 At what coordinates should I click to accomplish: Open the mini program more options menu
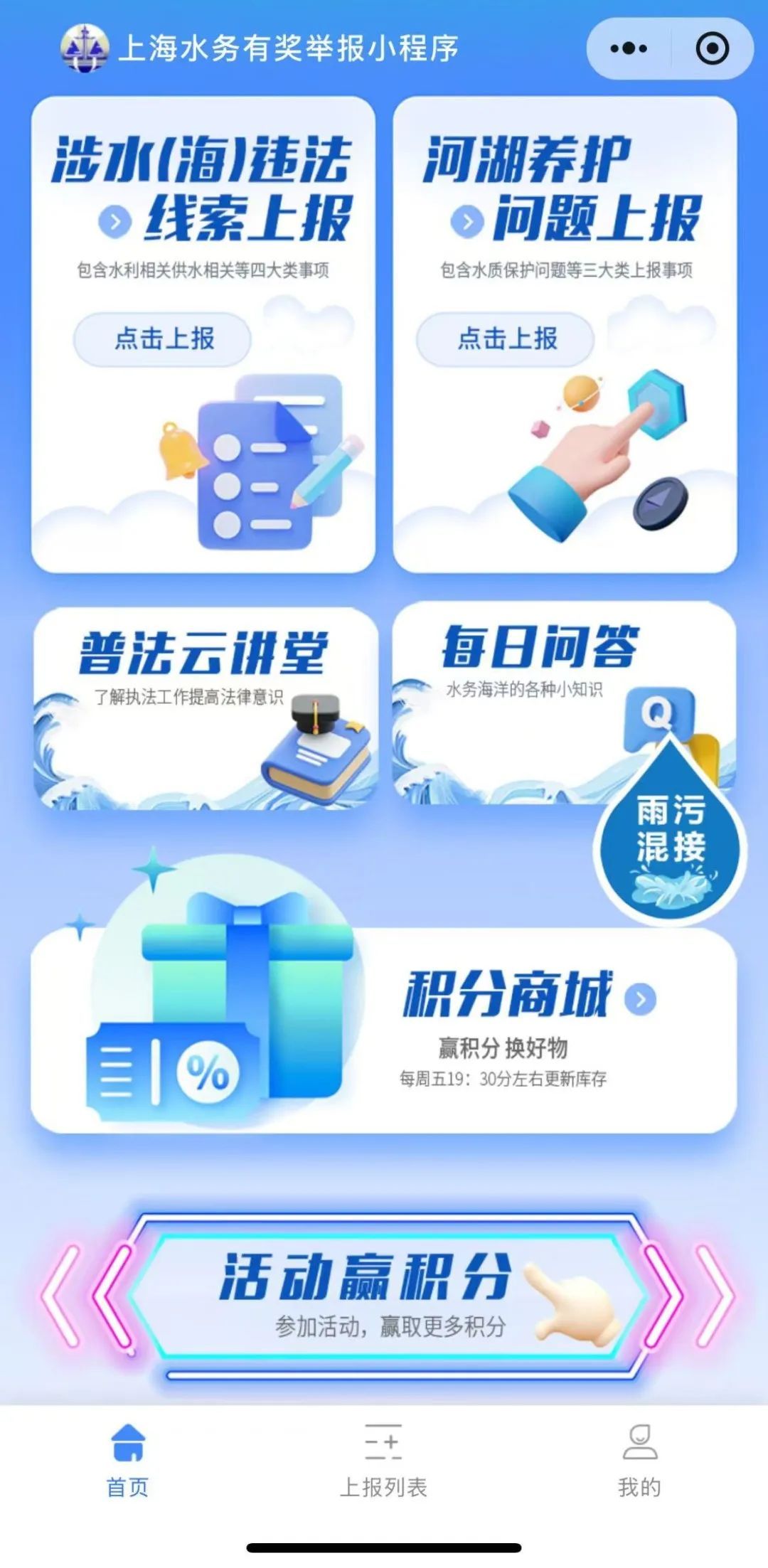pyautogui.click(x=629, y=49)
